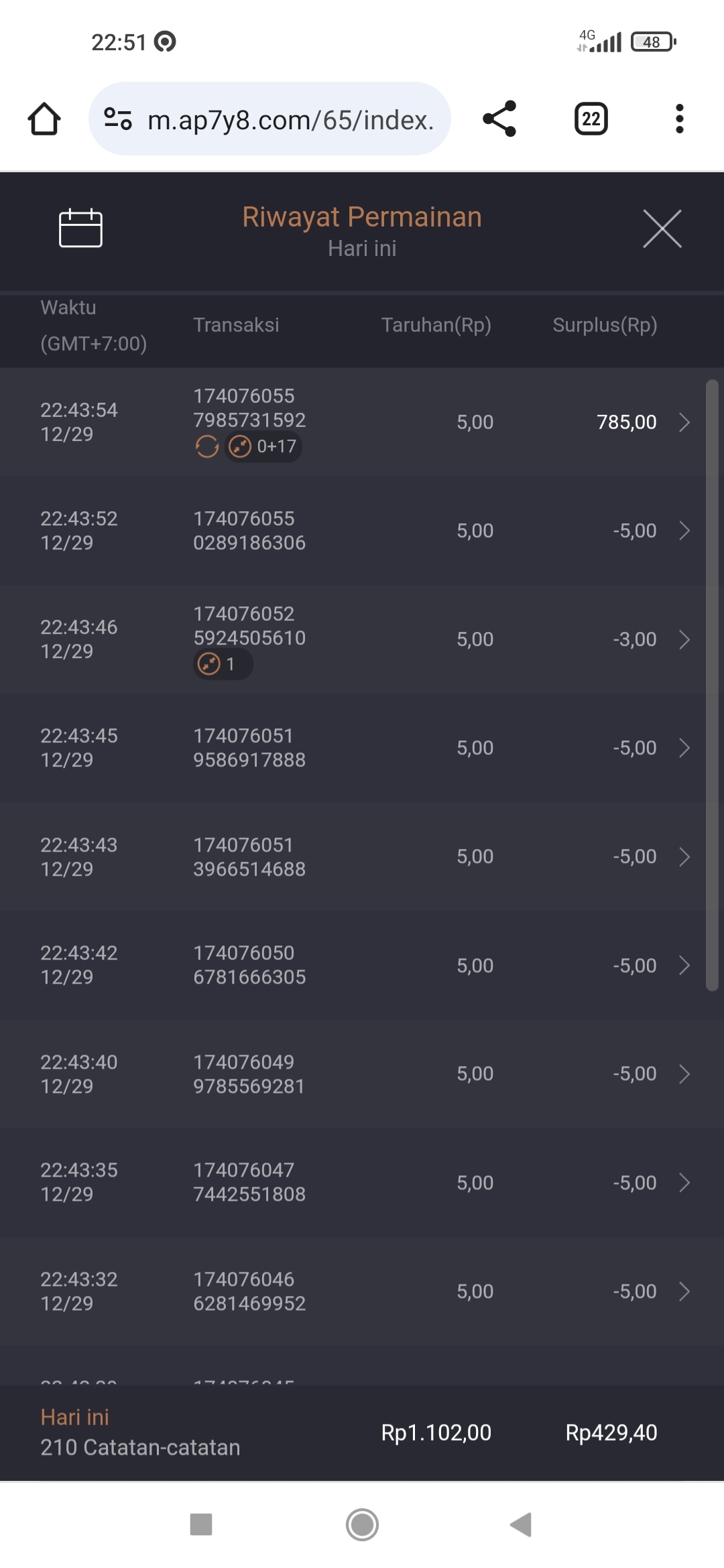Open the browser home page
The width and height of the screenshot is (724, 1568).
pos(44,119)
